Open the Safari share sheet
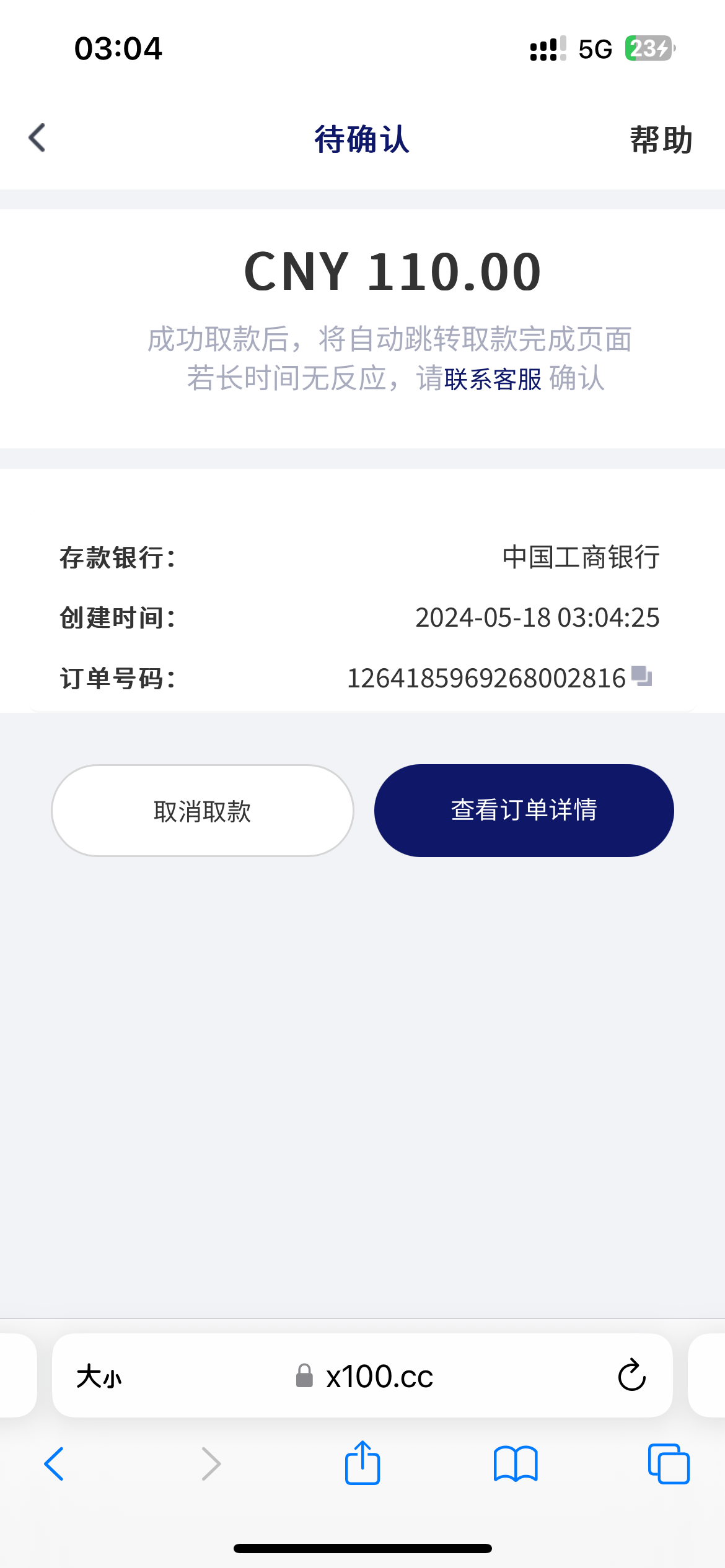 [362, 1463]
